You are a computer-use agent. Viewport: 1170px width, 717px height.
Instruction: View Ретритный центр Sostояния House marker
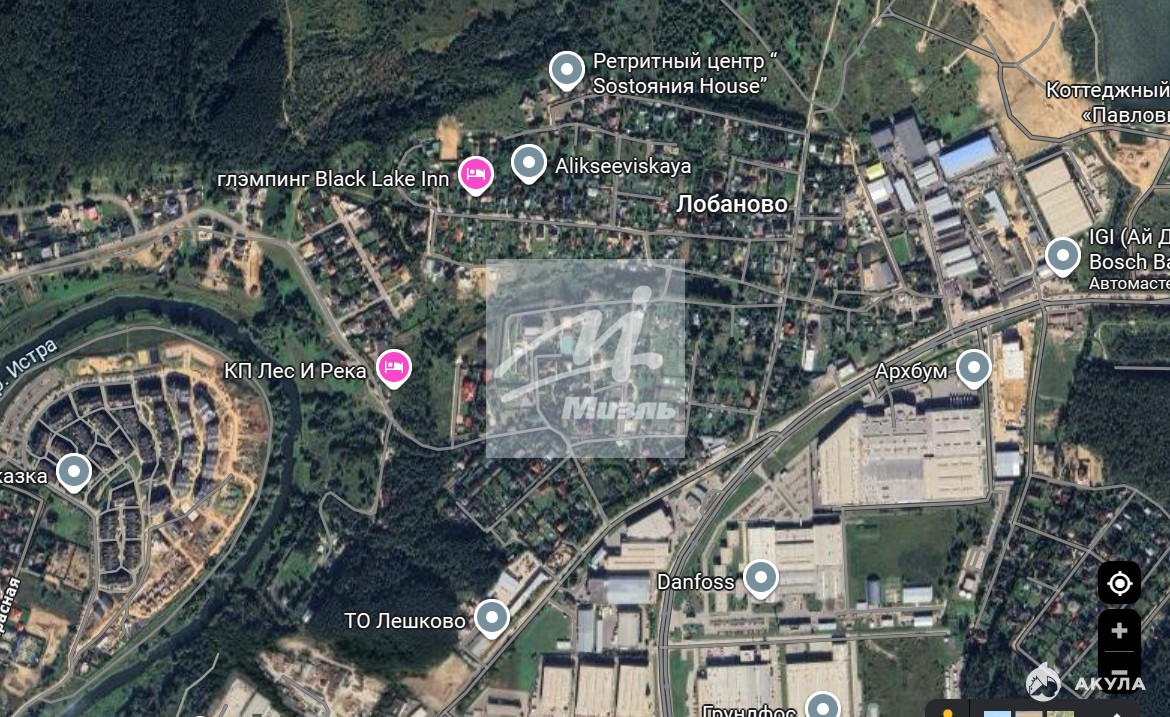[567, 70]
